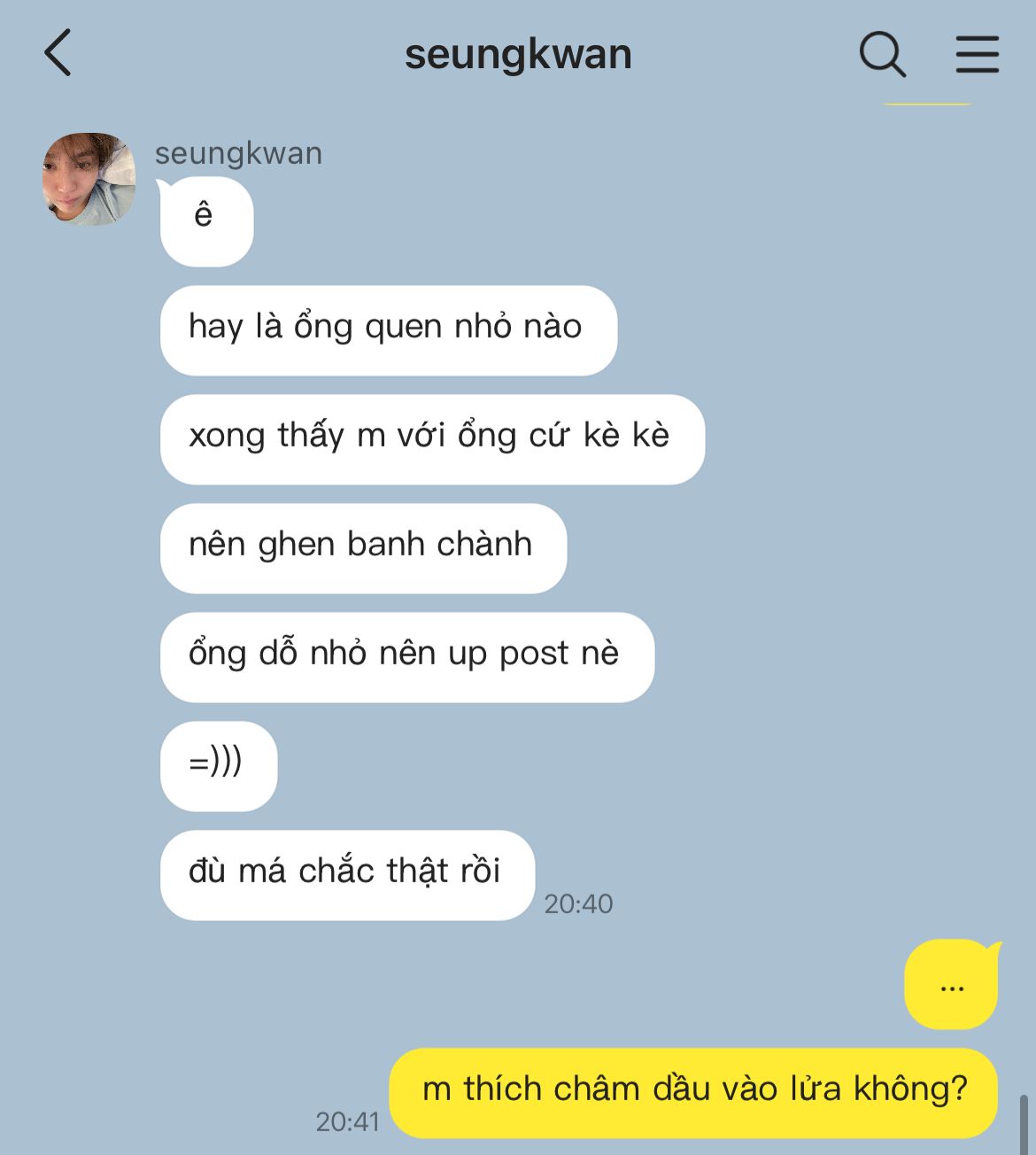Open the chat room menu
This screenshot has height=1155, width=1036.
click(977, 54)
